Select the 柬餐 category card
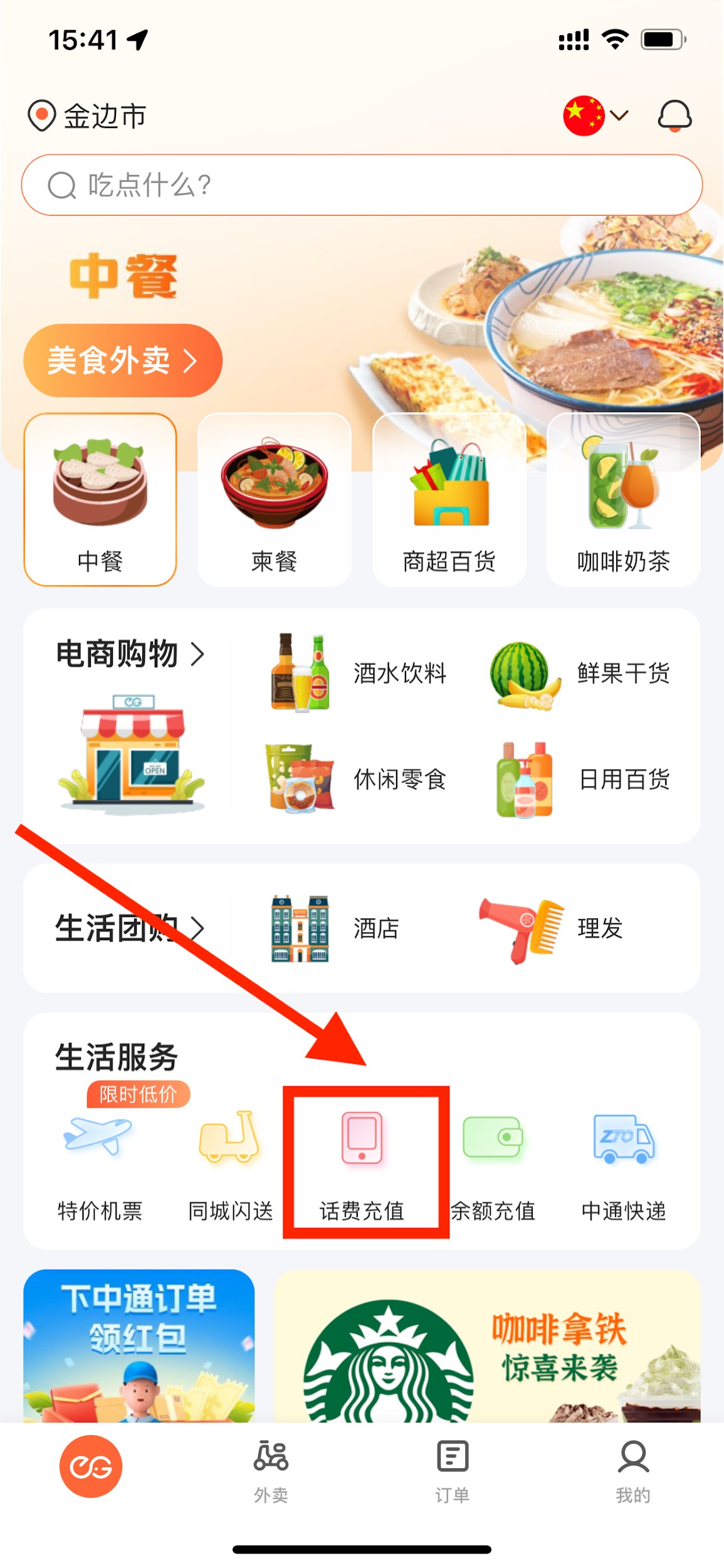Viewport: 724px width, 1568px height. coord(274,500)
